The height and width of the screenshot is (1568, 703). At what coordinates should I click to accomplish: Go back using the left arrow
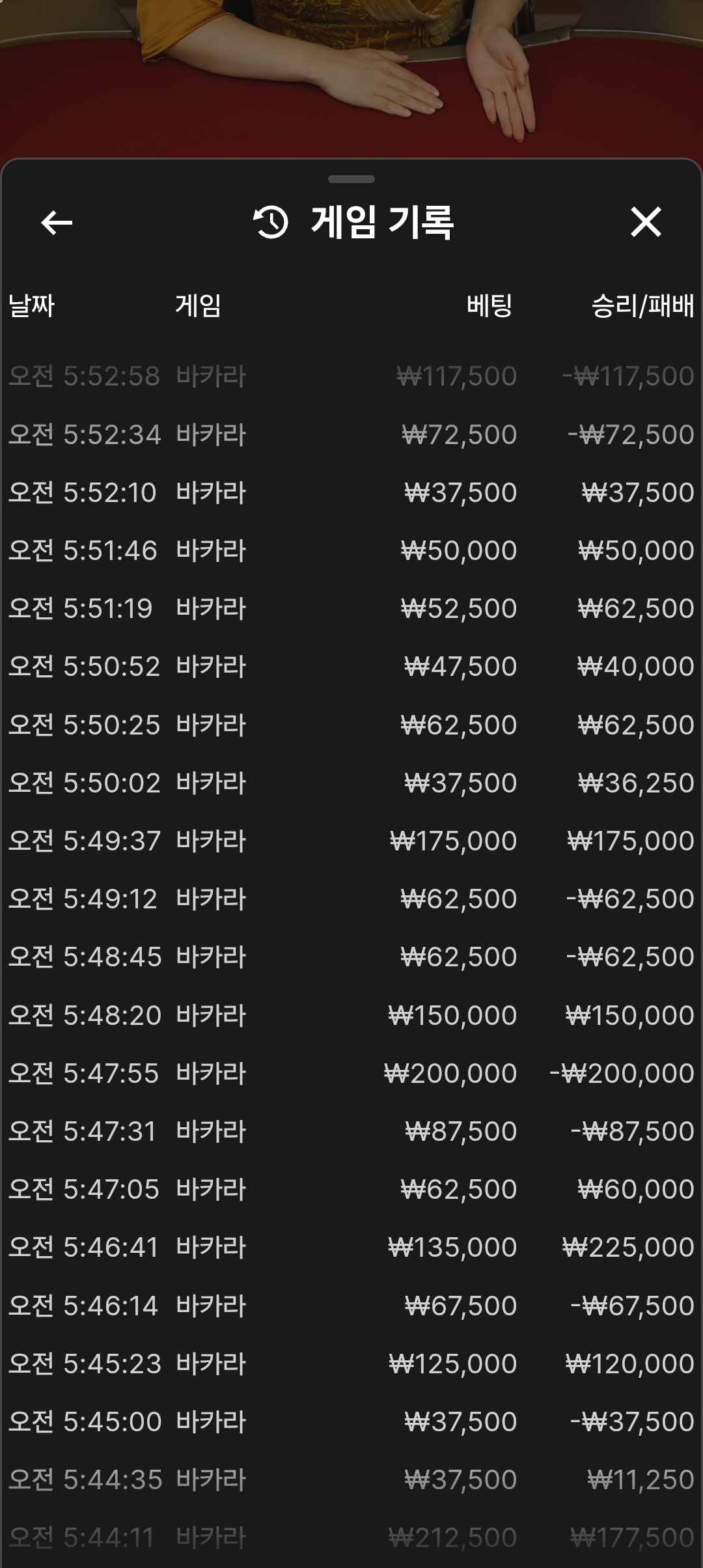57,223
